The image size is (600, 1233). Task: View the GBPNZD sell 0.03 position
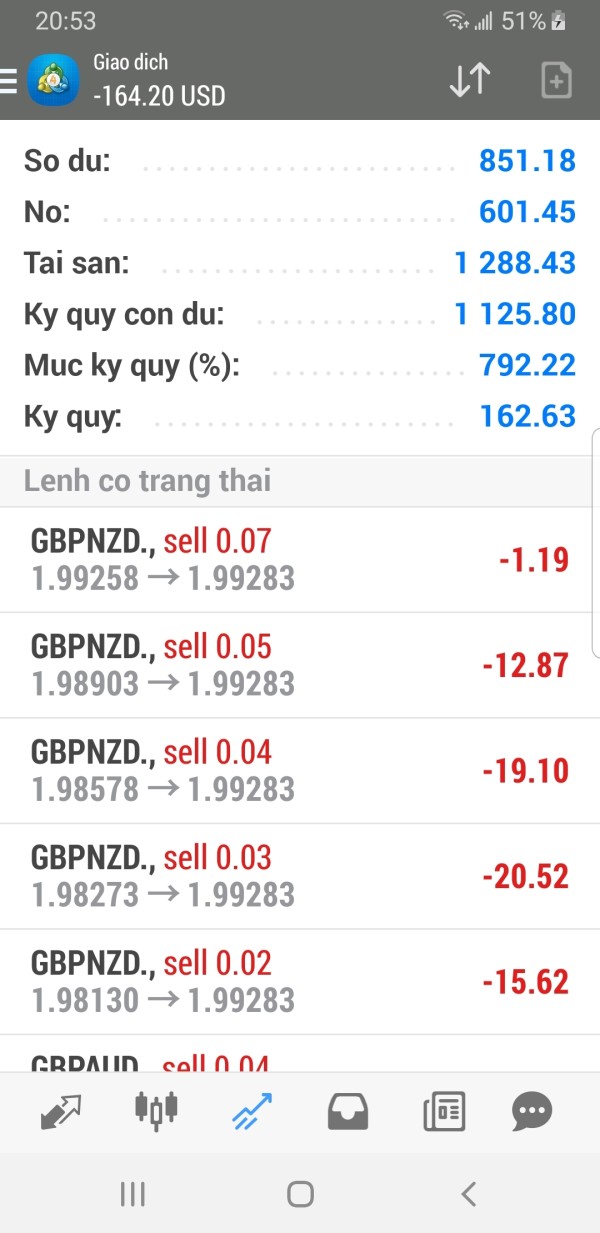[300, 876]
